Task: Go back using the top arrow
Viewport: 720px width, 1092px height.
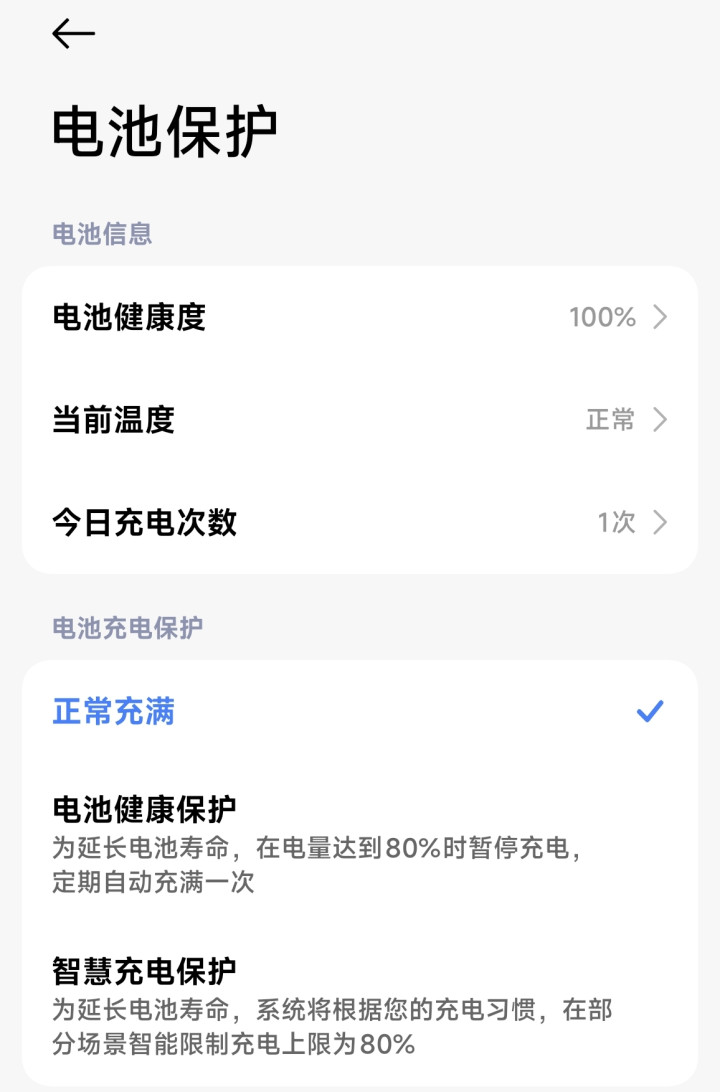Action: tap(73, 34)
